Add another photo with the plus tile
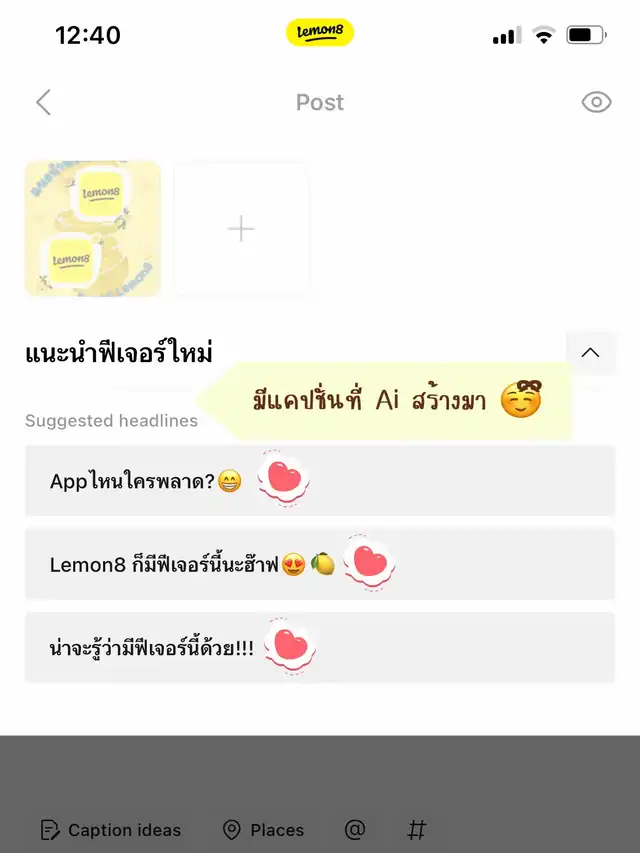Image resolution: width=640 pixels, height=853 pixels. click(241, 229)
